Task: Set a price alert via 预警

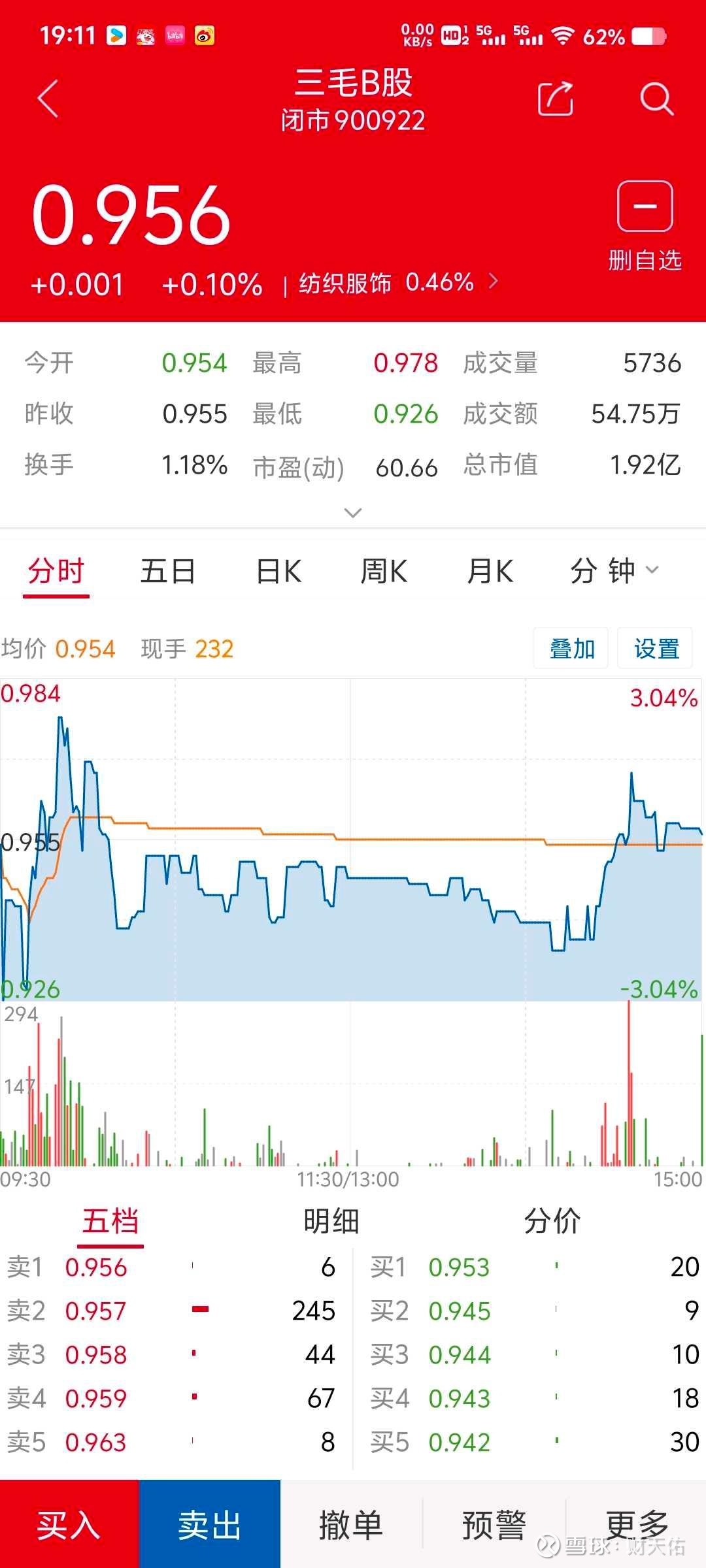Action: (x=494, y=1525)
